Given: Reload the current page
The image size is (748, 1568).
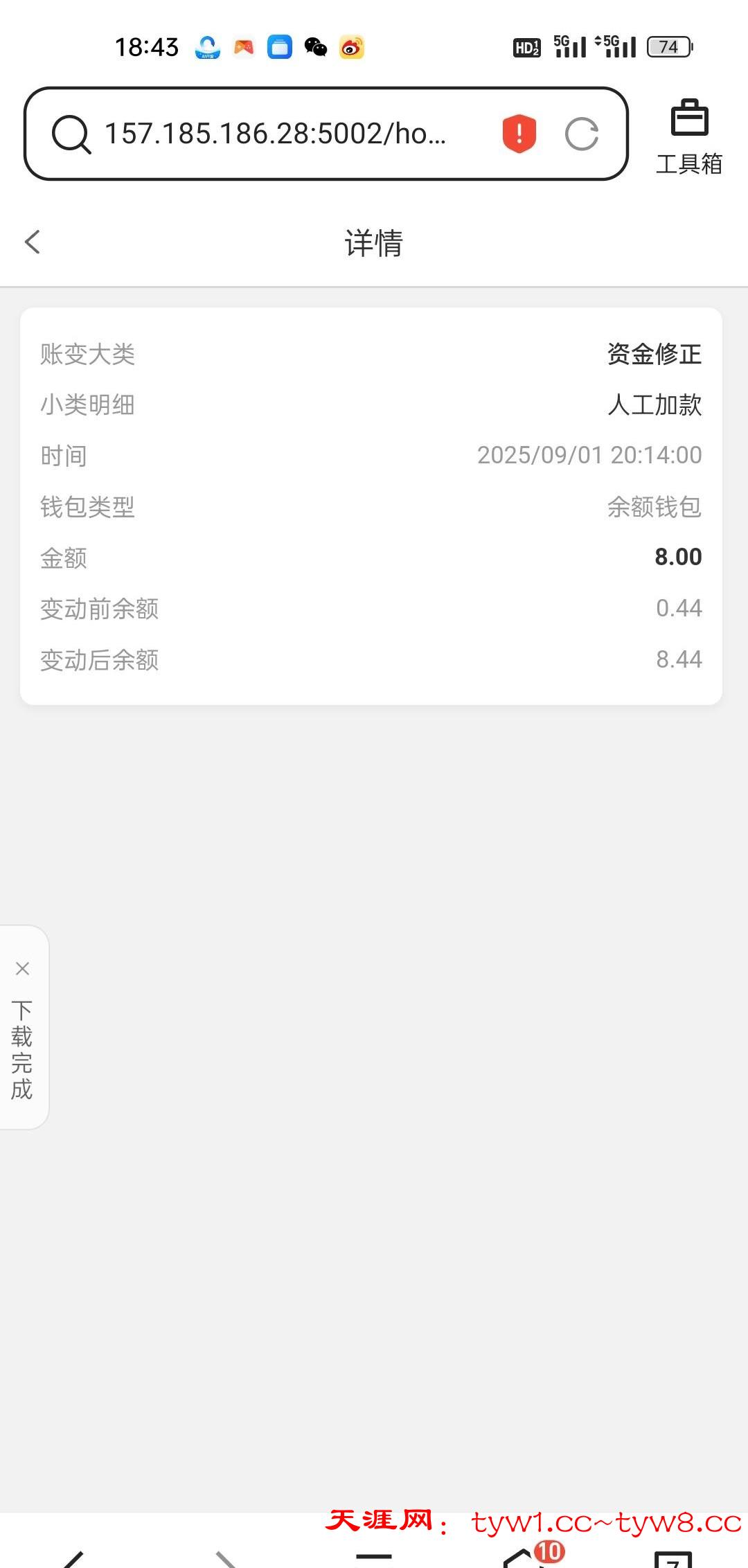Looking at the screenshot, I should (581, 134).
